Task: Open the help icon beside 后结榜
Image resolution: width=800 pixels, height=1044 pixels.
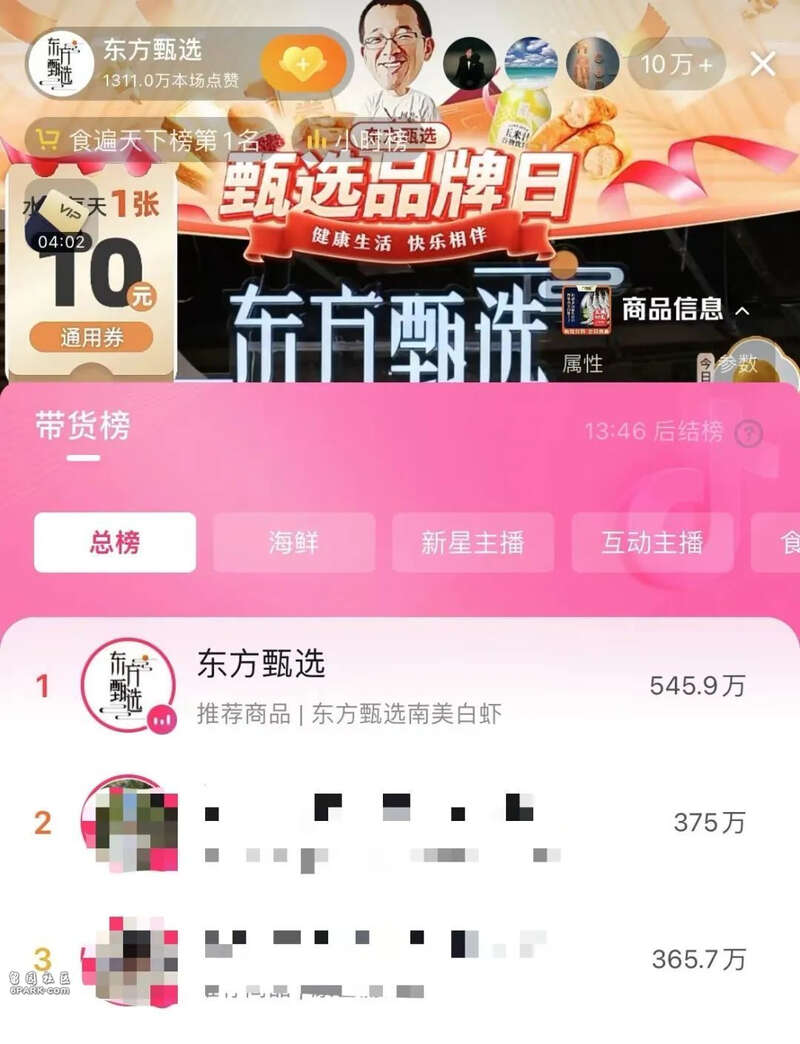Action: pyautogui.click(x=749, y=433)
